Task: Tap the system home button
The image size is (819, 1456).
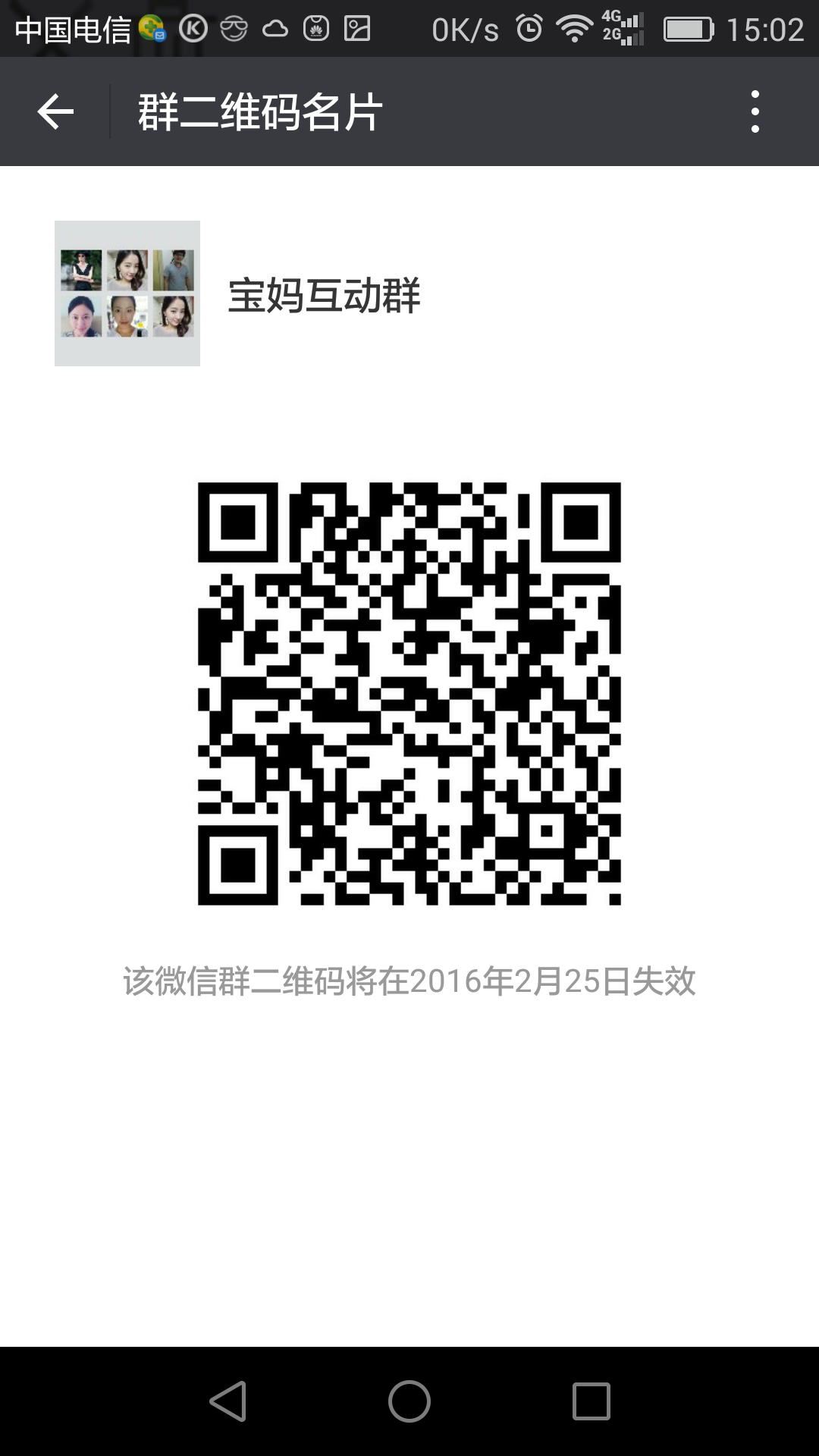Action: pyautogui.click(x=409, y=1401)
